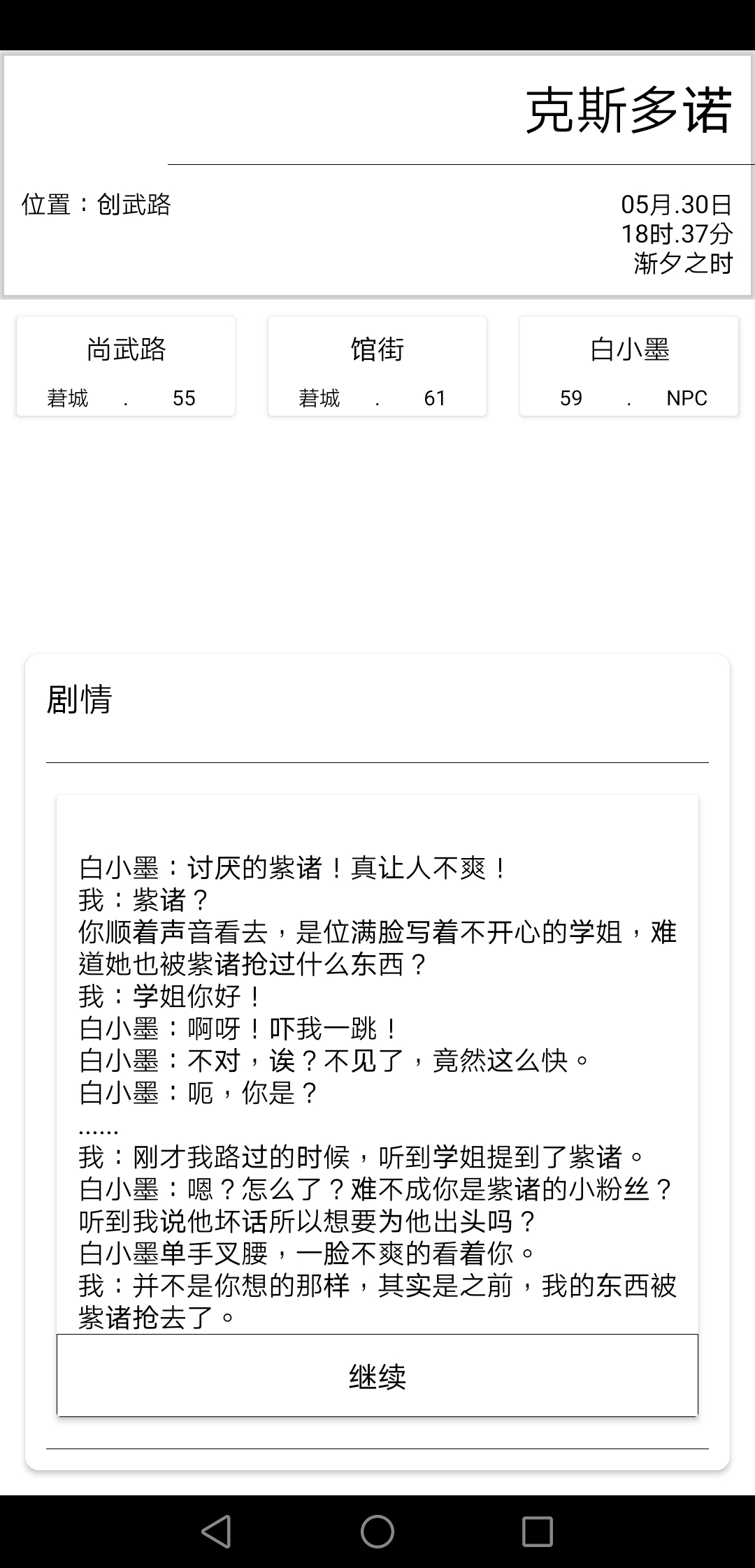Open the recent apps overview

pyautogui.click(x=538, y=1532)
